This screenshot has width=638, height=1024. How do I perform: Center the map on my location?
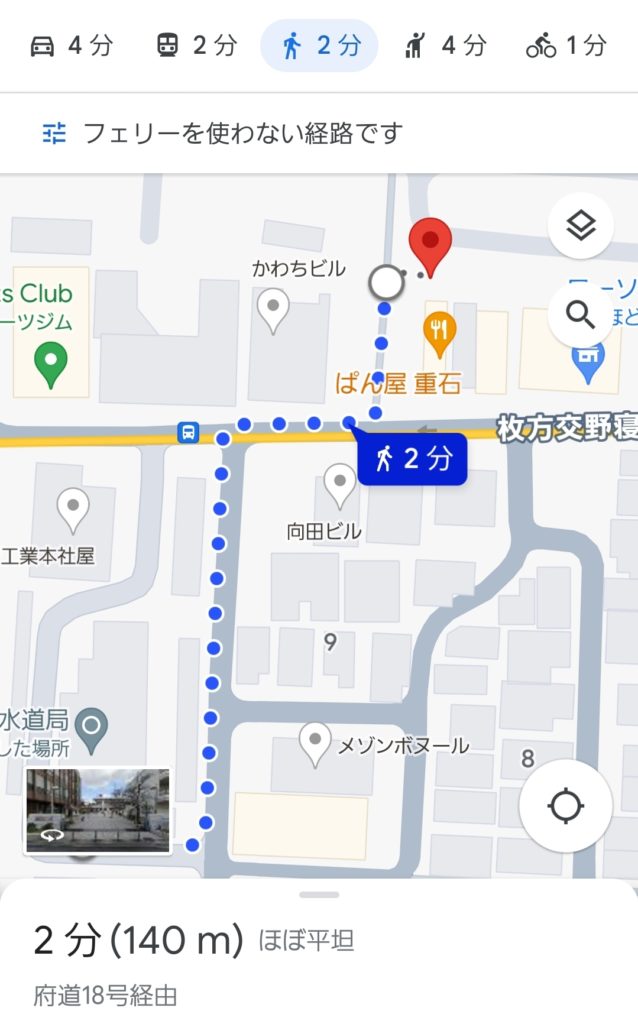point(566,806)
